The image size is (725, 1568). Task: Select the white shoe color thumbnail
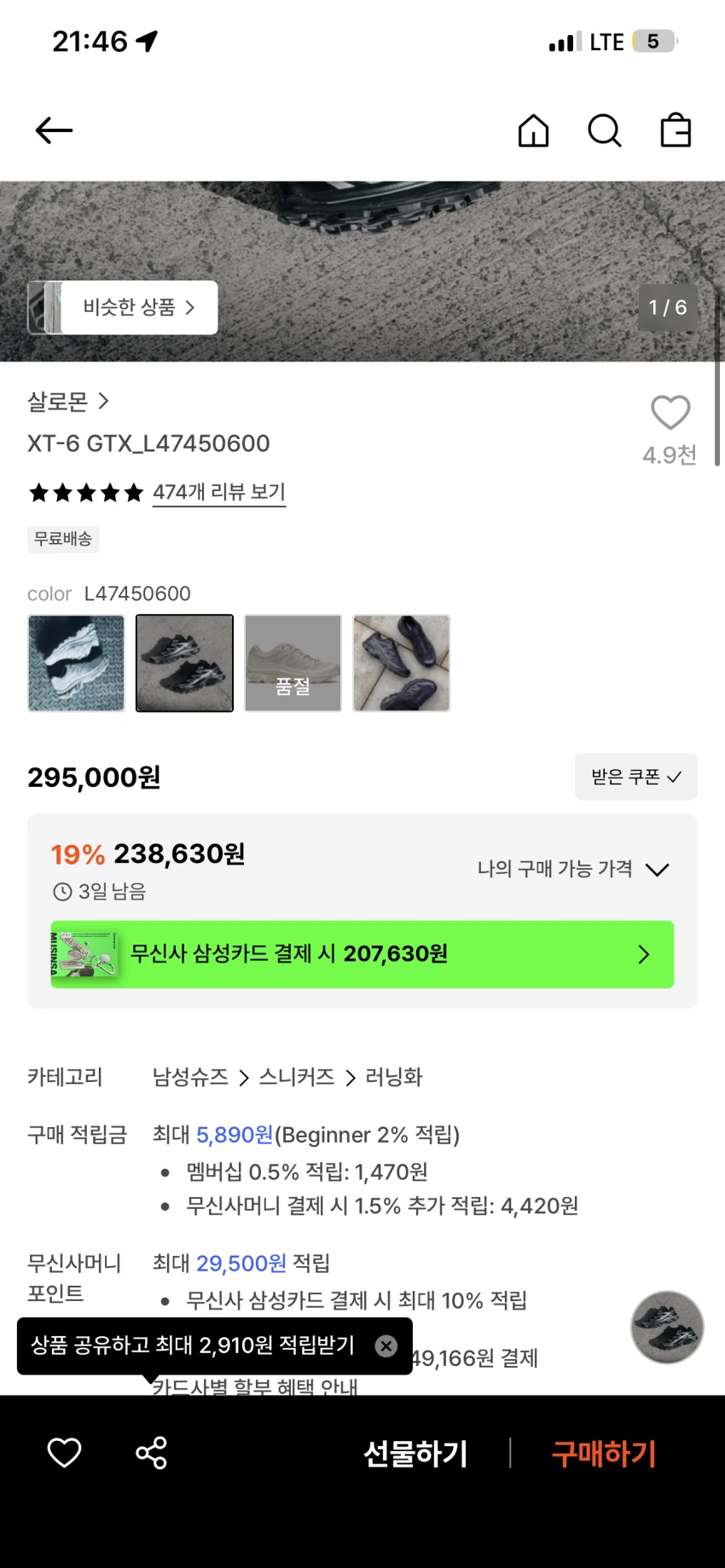pos(76,662)
